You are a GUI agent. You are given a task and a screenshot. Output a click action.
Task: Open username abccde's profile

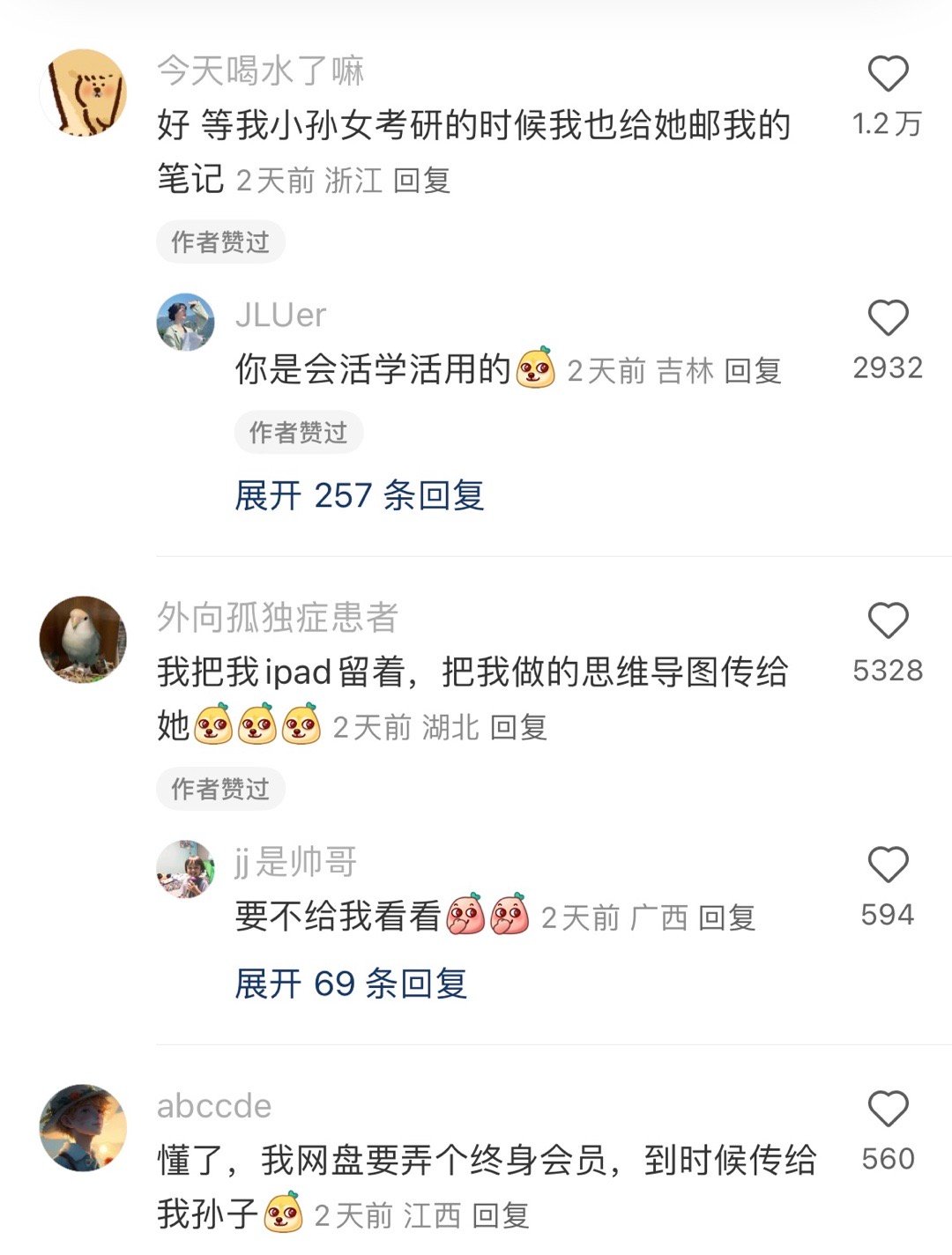click(x=214, y=1106)
